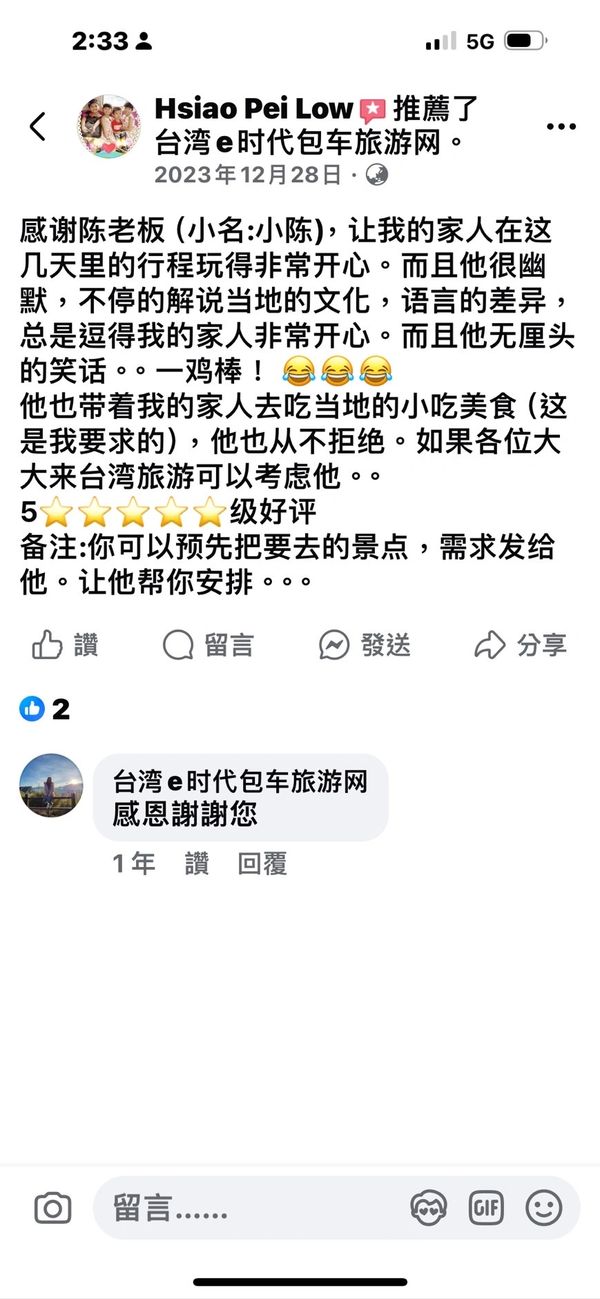The image size is (600, 1299).
Task: Open 台湾e时代包车旅游网 page link in header
Action: (298, 143)
